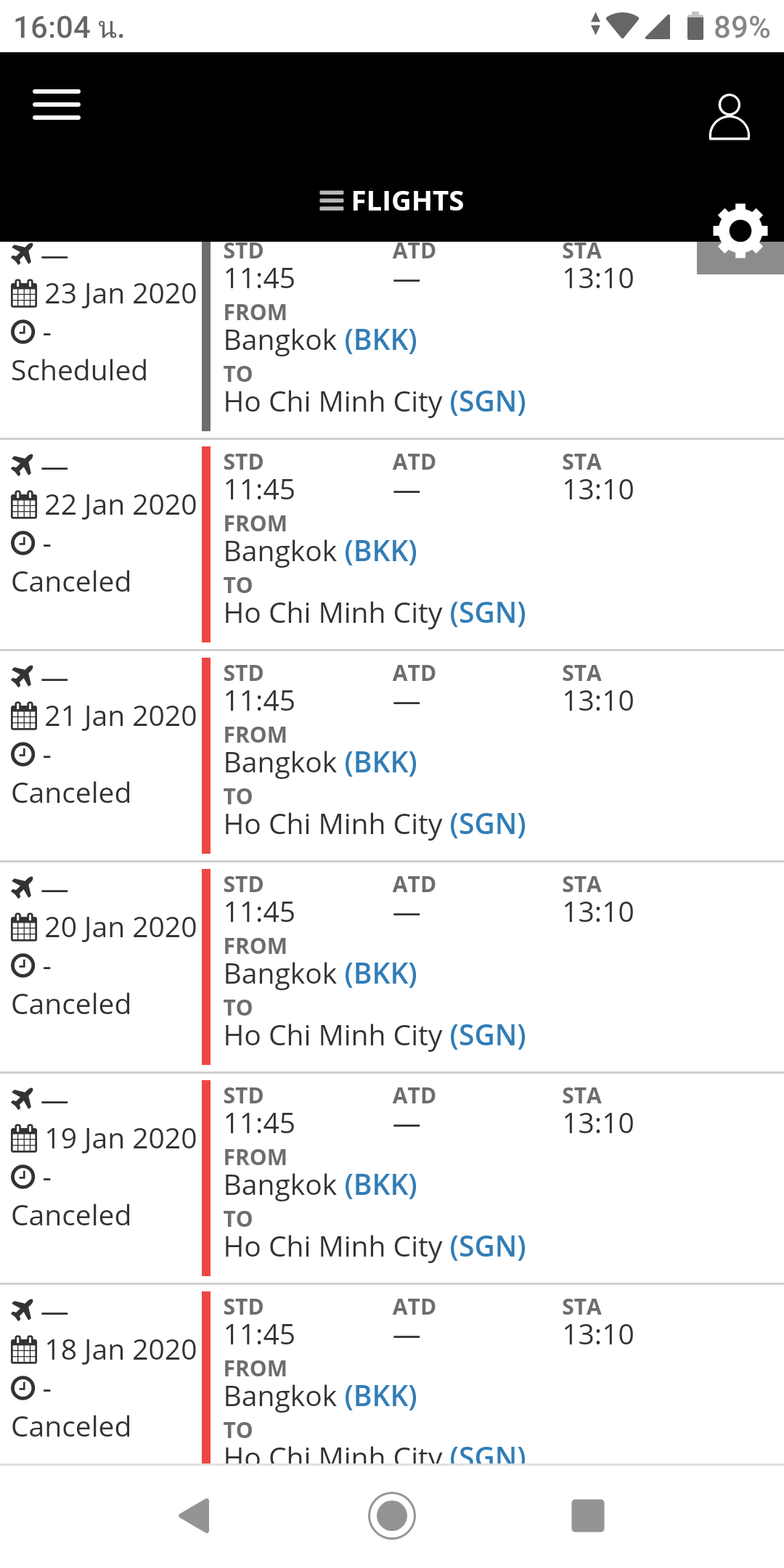Go to the home screen
The height and width of the screenshot is (1568, 784).
(x=392, y=1516)
